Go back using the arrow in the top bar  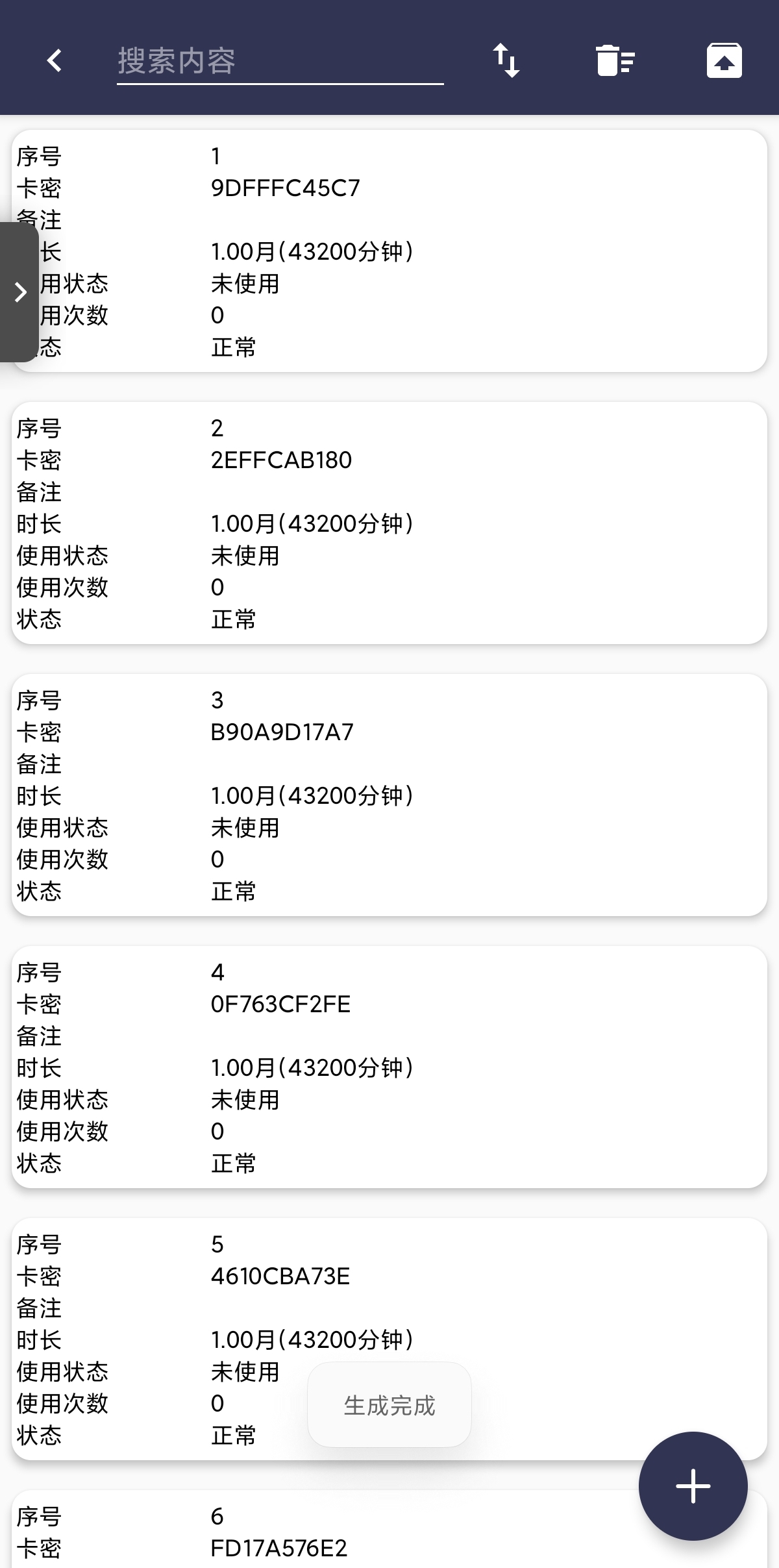(55, 61)
